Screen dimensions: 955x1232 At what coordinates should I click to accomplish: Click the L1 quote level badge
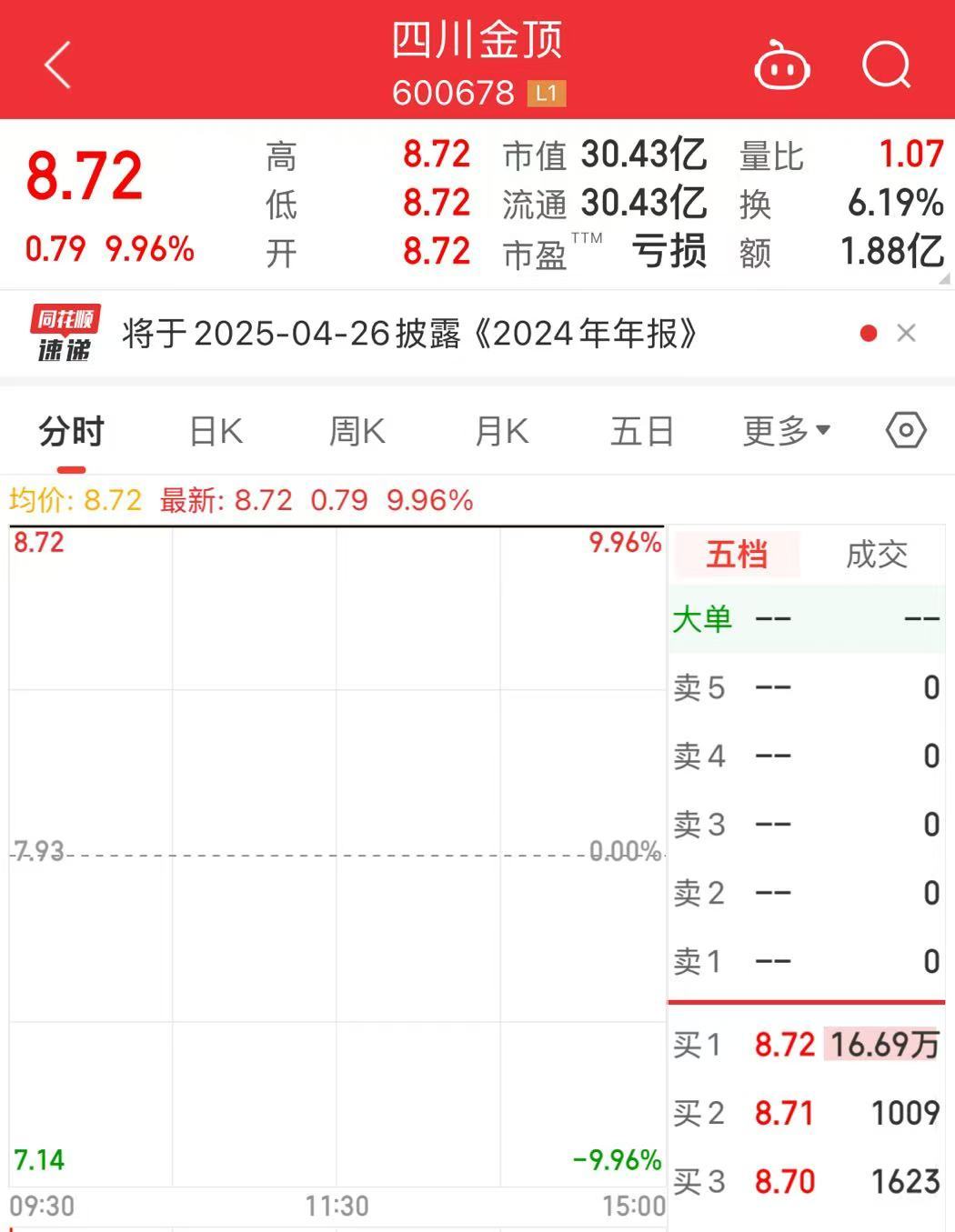tap(545, 92)
